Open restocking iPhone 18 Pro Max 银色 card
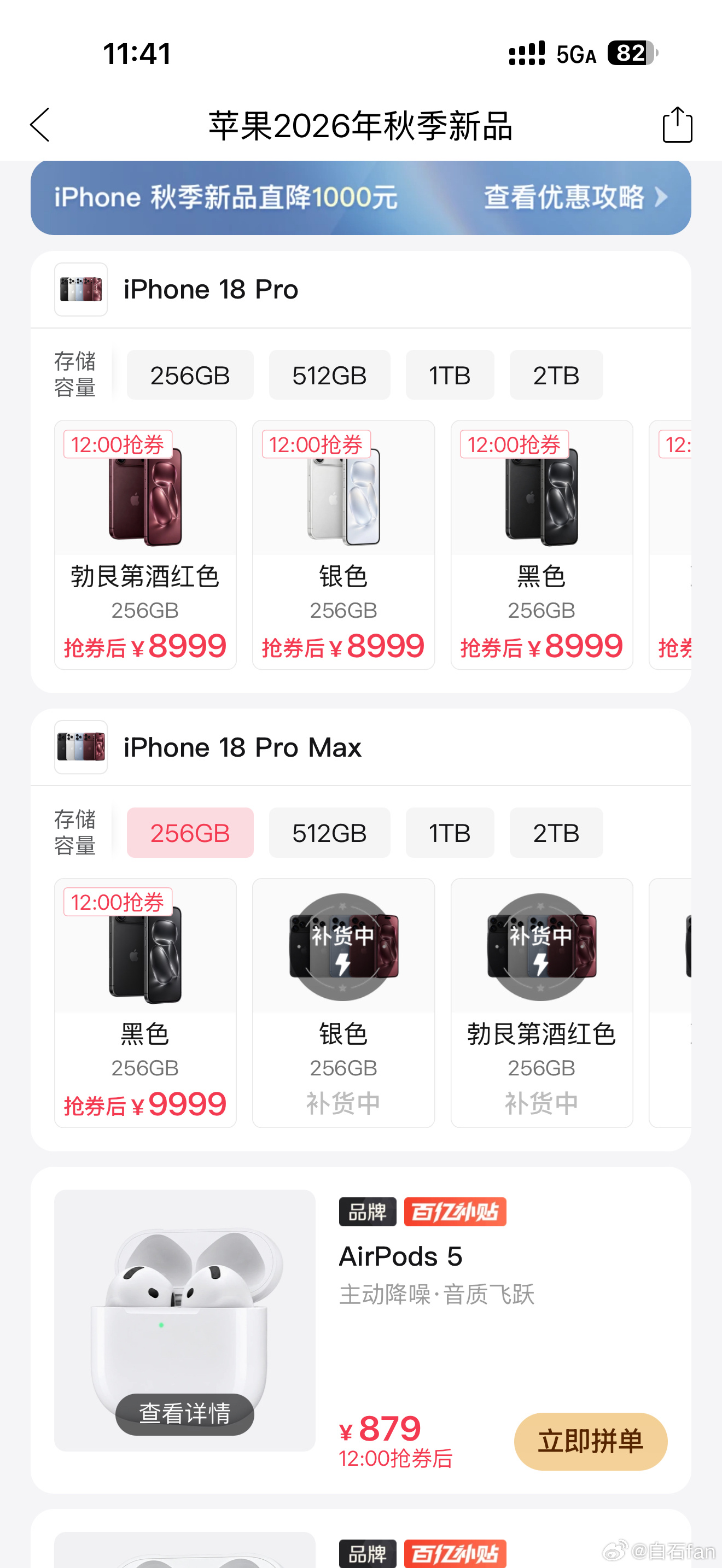The image size is (722, 1568). (343, 1003)
